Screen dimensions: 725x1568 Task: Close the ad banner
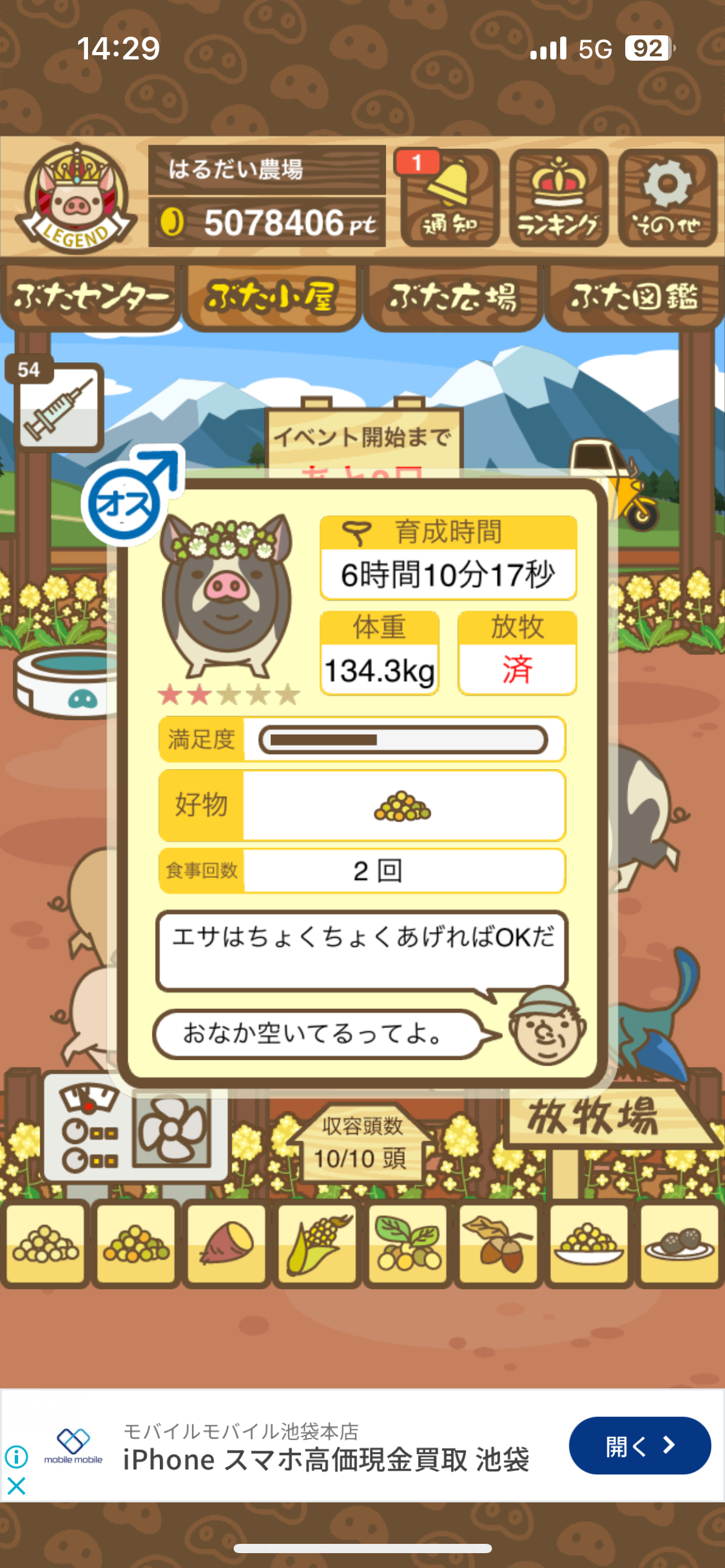[17, 1486]
